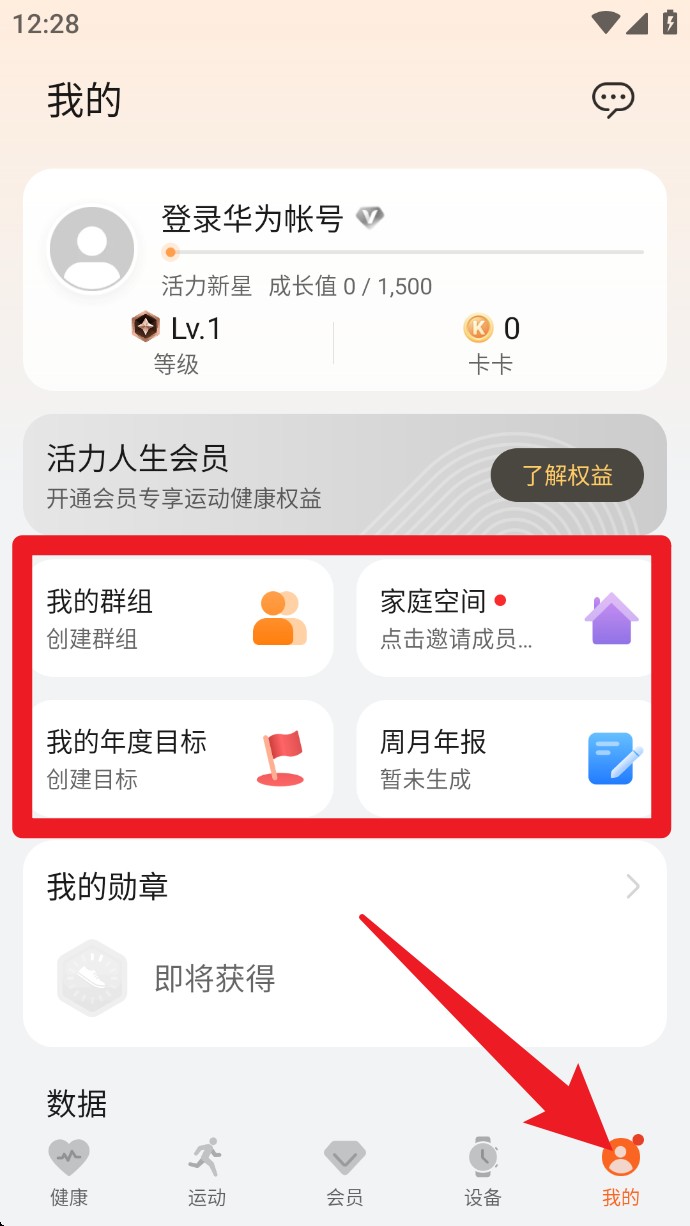Switch to the 健康 tab

point(69,1172)
